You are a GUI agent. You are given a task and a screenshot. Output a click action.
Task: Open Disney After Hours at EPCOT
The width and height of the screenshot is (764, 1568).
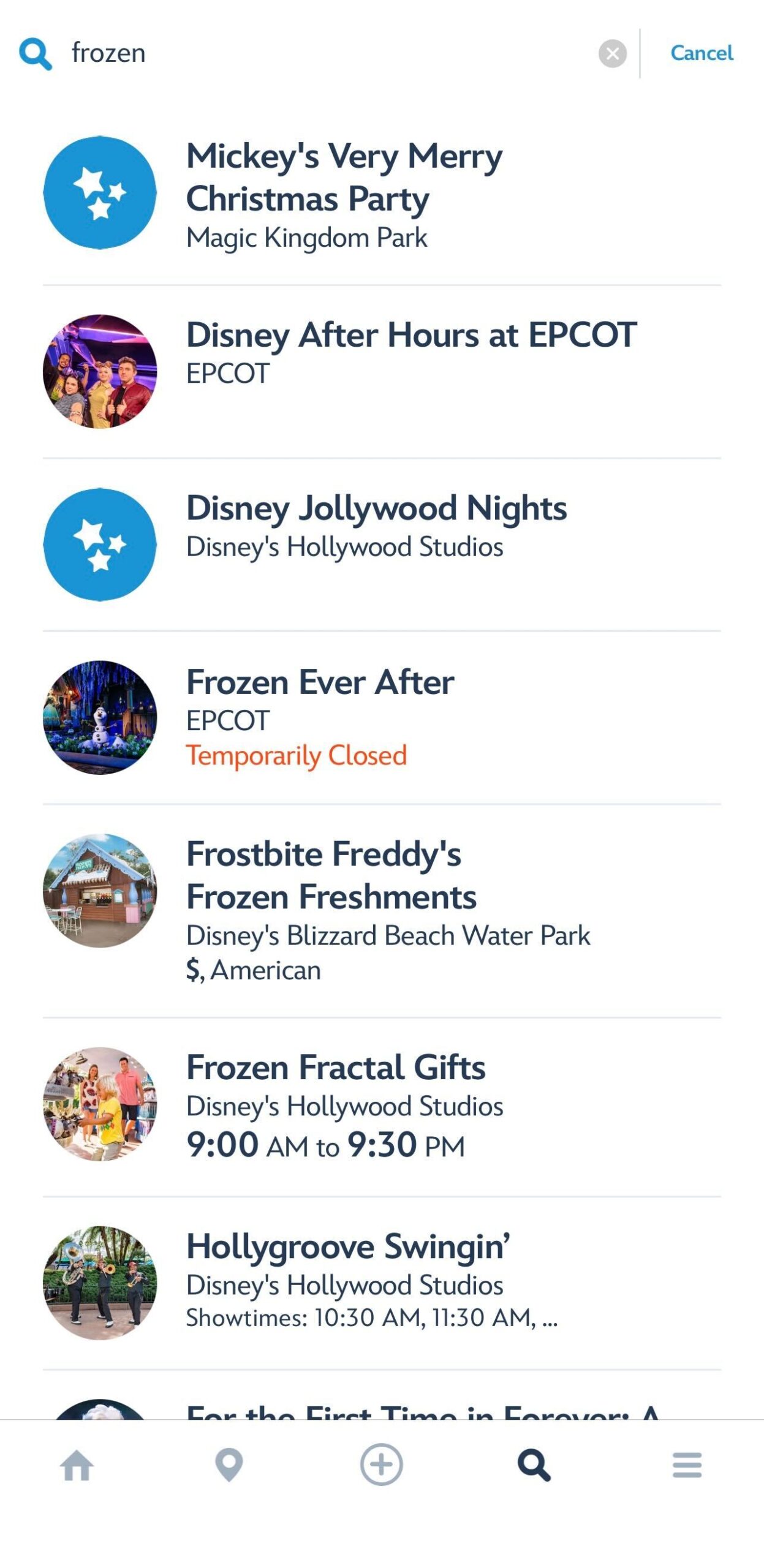pos(410,352)
